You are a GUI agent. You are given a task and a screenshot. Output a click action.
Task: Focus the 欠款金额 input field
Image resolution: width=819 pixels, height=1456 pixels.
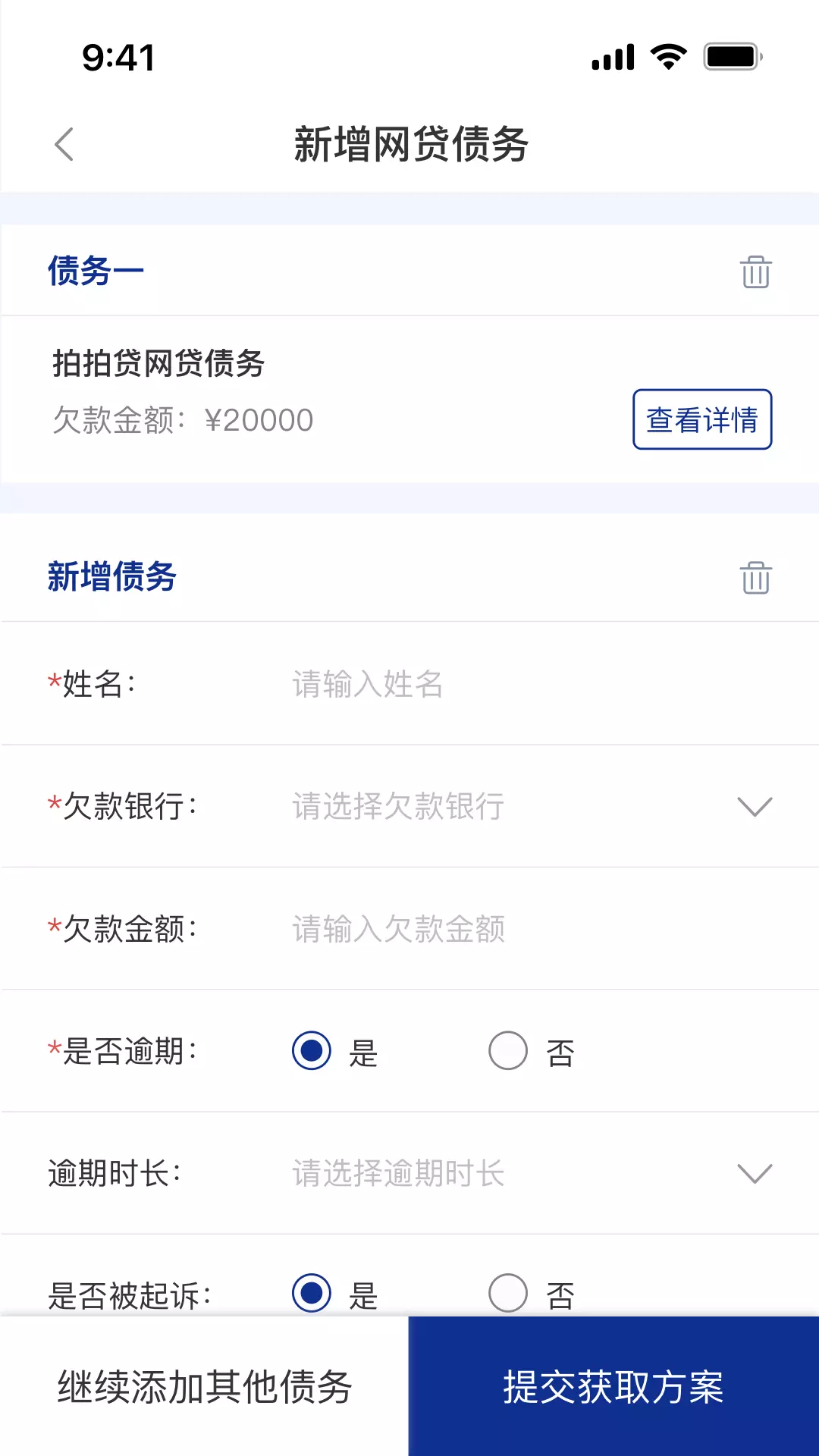click(x=531, y=929)
